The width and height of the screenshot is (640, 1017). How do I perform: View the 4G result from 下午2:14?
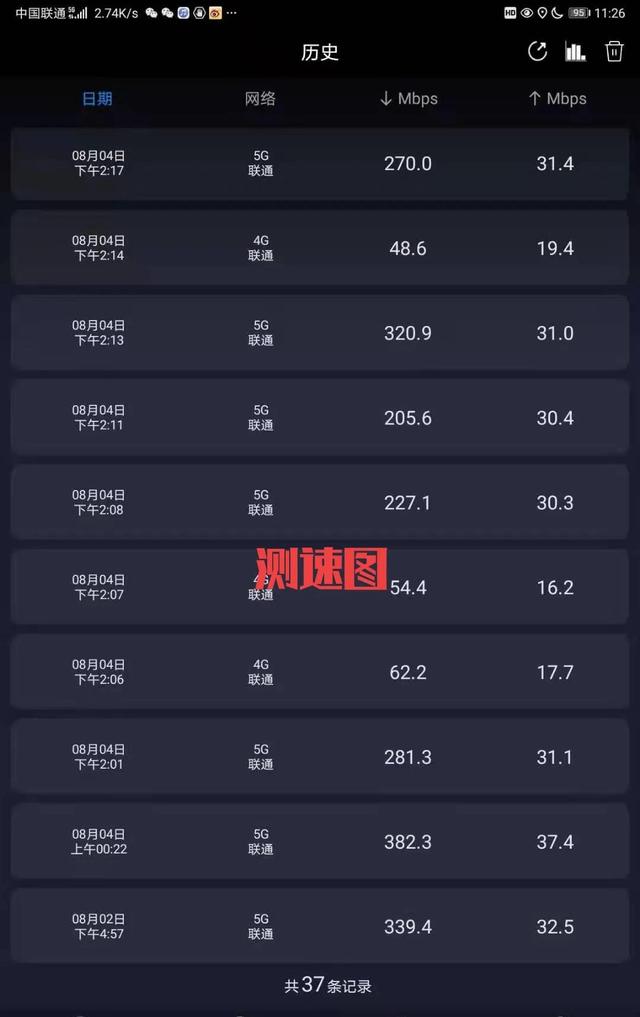(x=320, y=249)
